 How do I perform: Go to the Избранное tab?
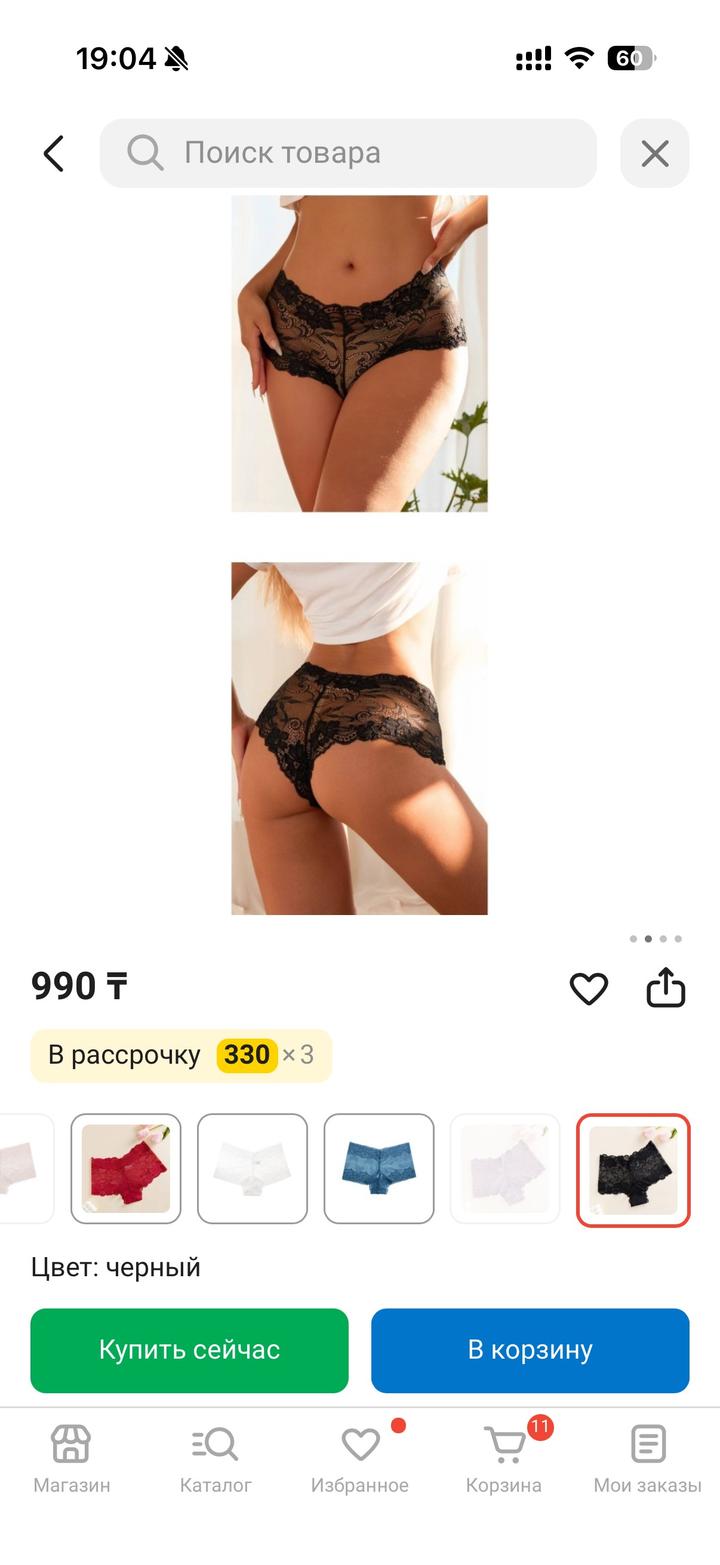[360, 1459]
